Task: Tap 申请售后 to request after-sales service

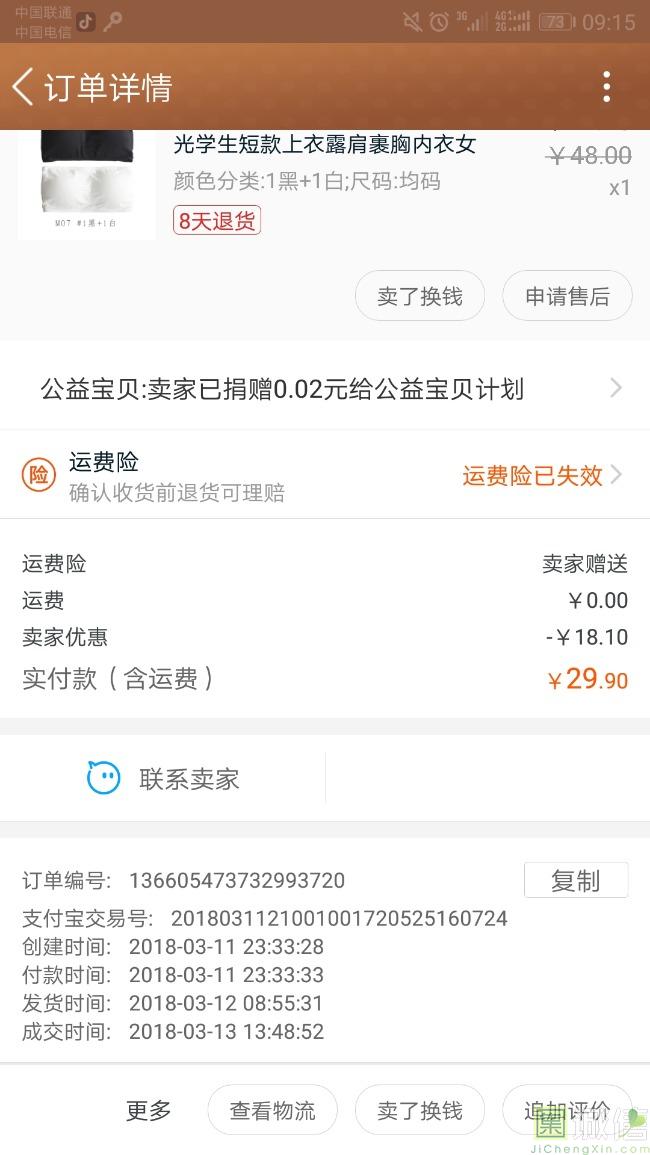Action: 567,296
